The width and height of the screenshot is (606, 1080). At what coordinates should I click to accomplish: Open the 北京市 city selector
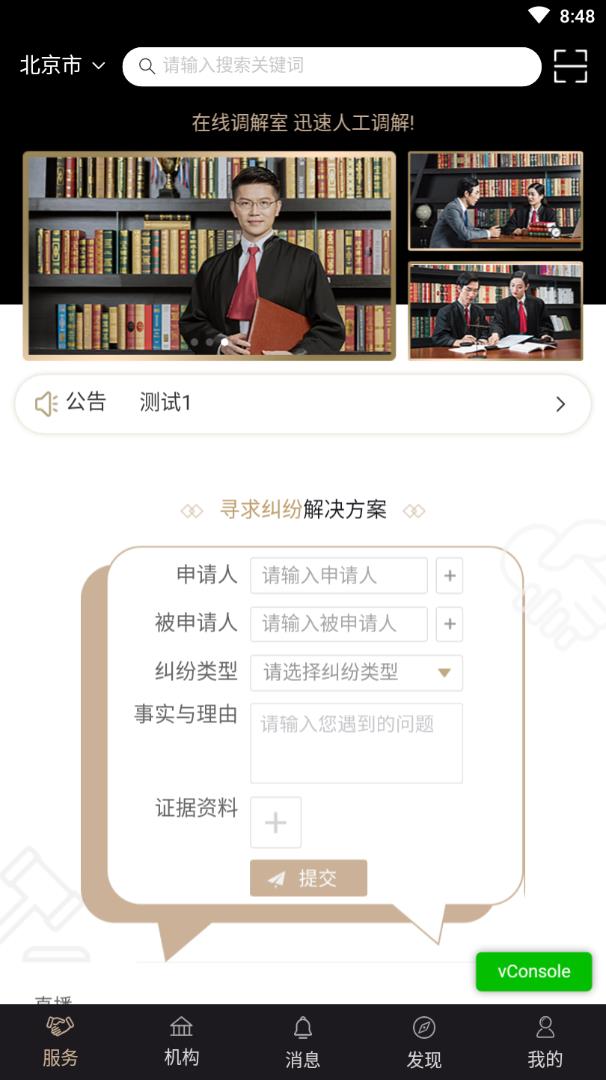62,66
